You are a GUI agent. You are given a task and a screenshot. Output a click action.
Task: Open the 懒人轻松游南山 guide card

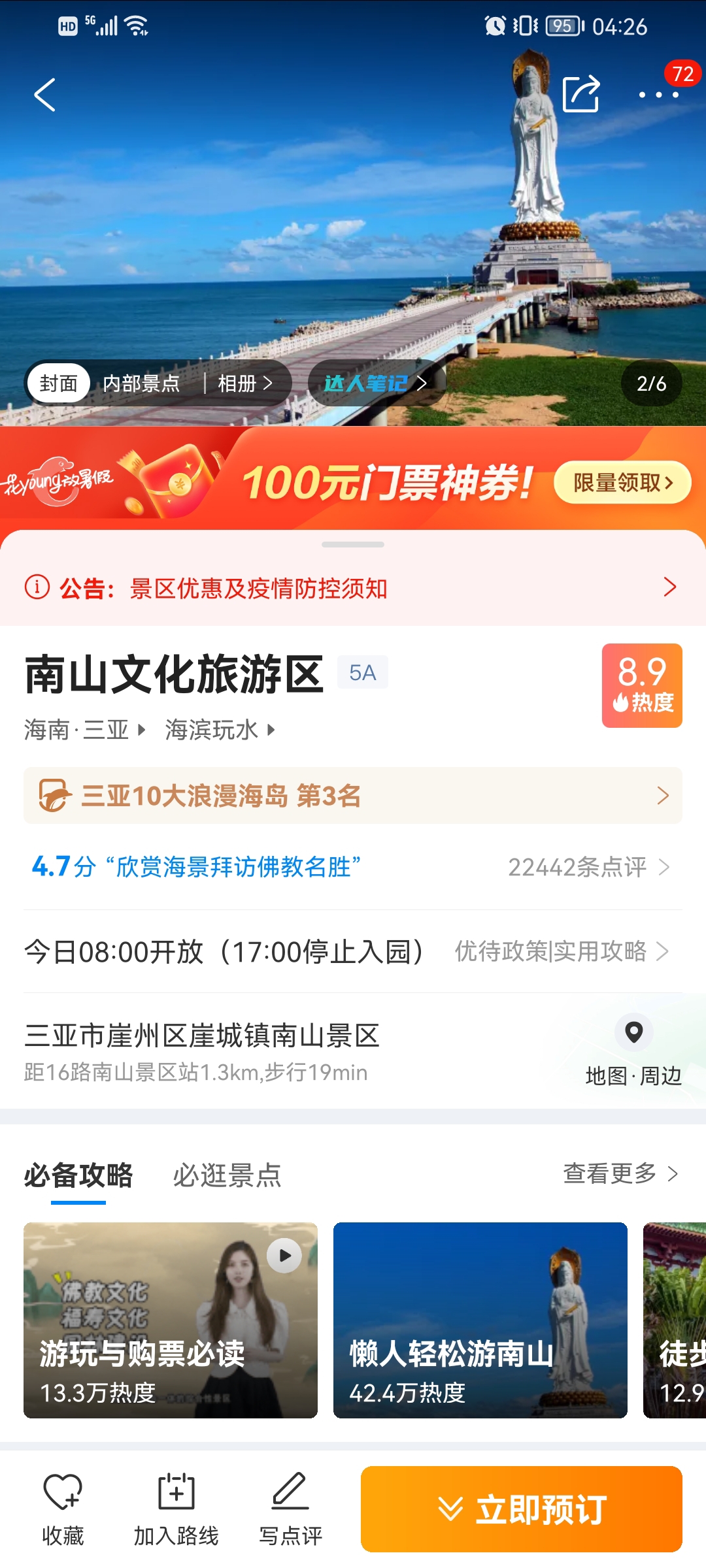pos(480,1320)
